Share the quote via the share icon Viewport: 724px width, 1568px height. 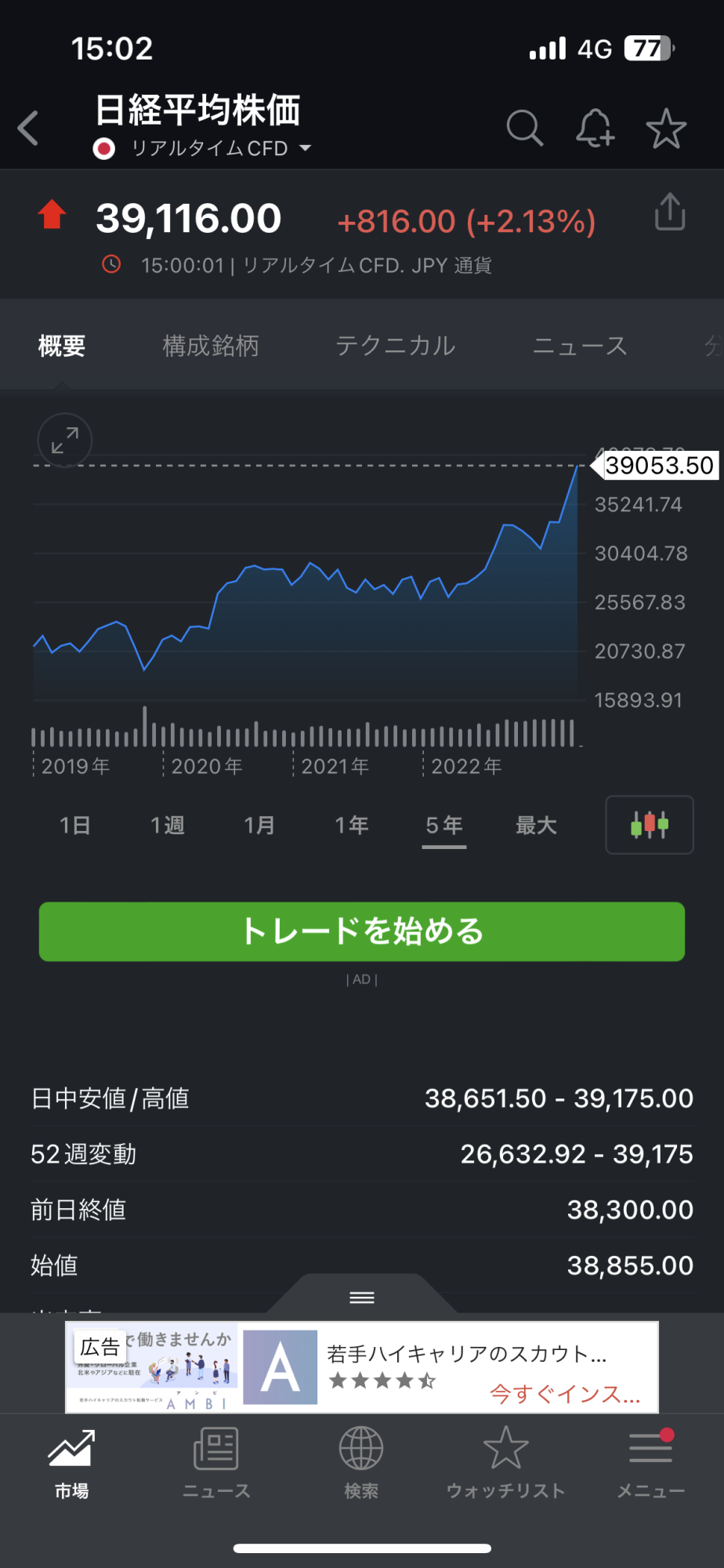670,212
